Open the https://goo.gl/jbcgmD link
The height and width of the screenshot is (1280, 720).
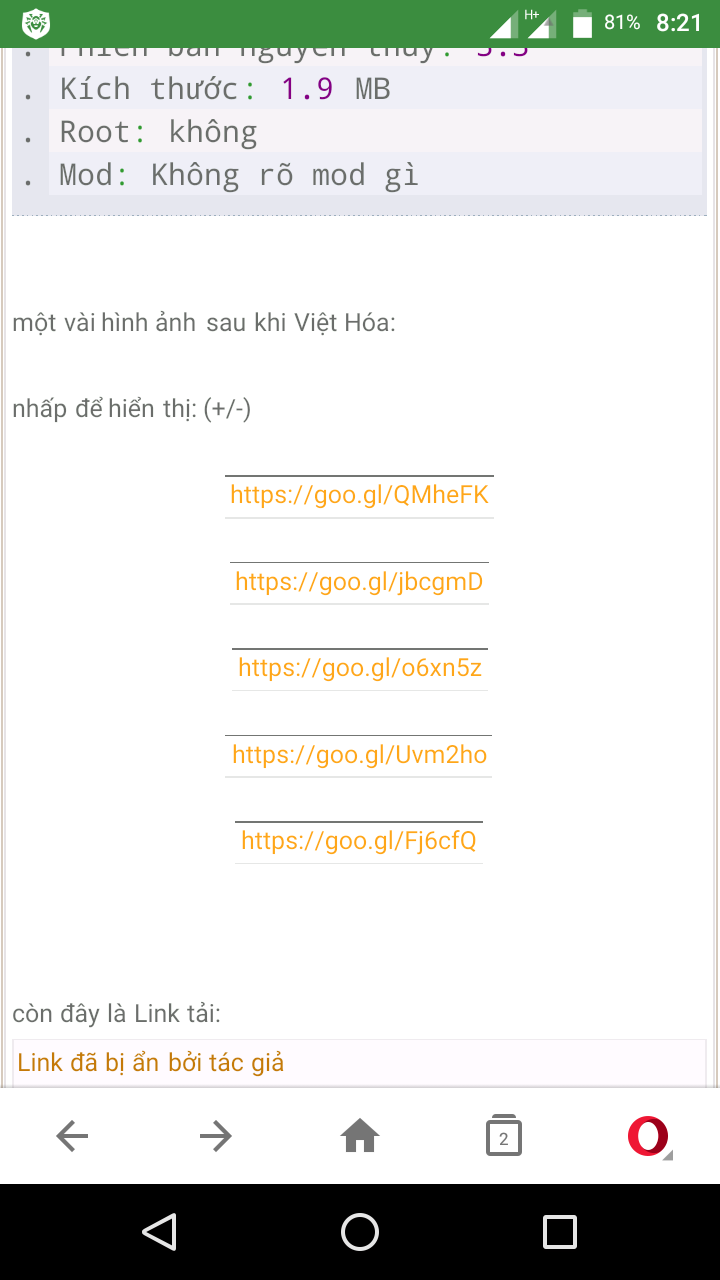coord(359,582)
